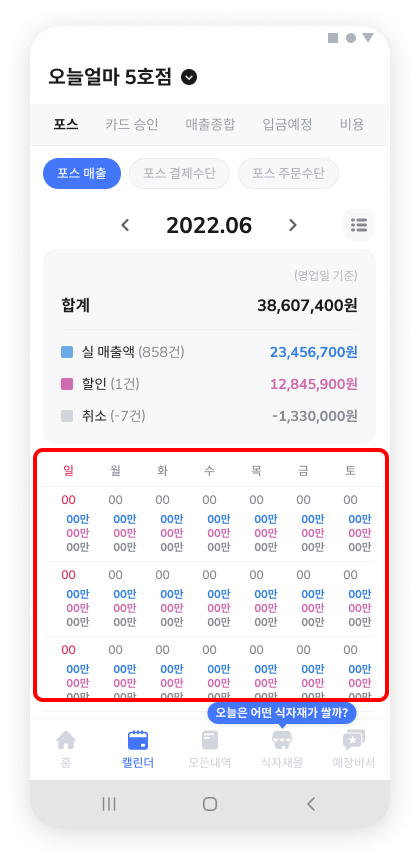The height and width of the screenshot is (862, 420).
Task: Go to the next month arrow
Action: pyautogui.click(x=292, y=225)
